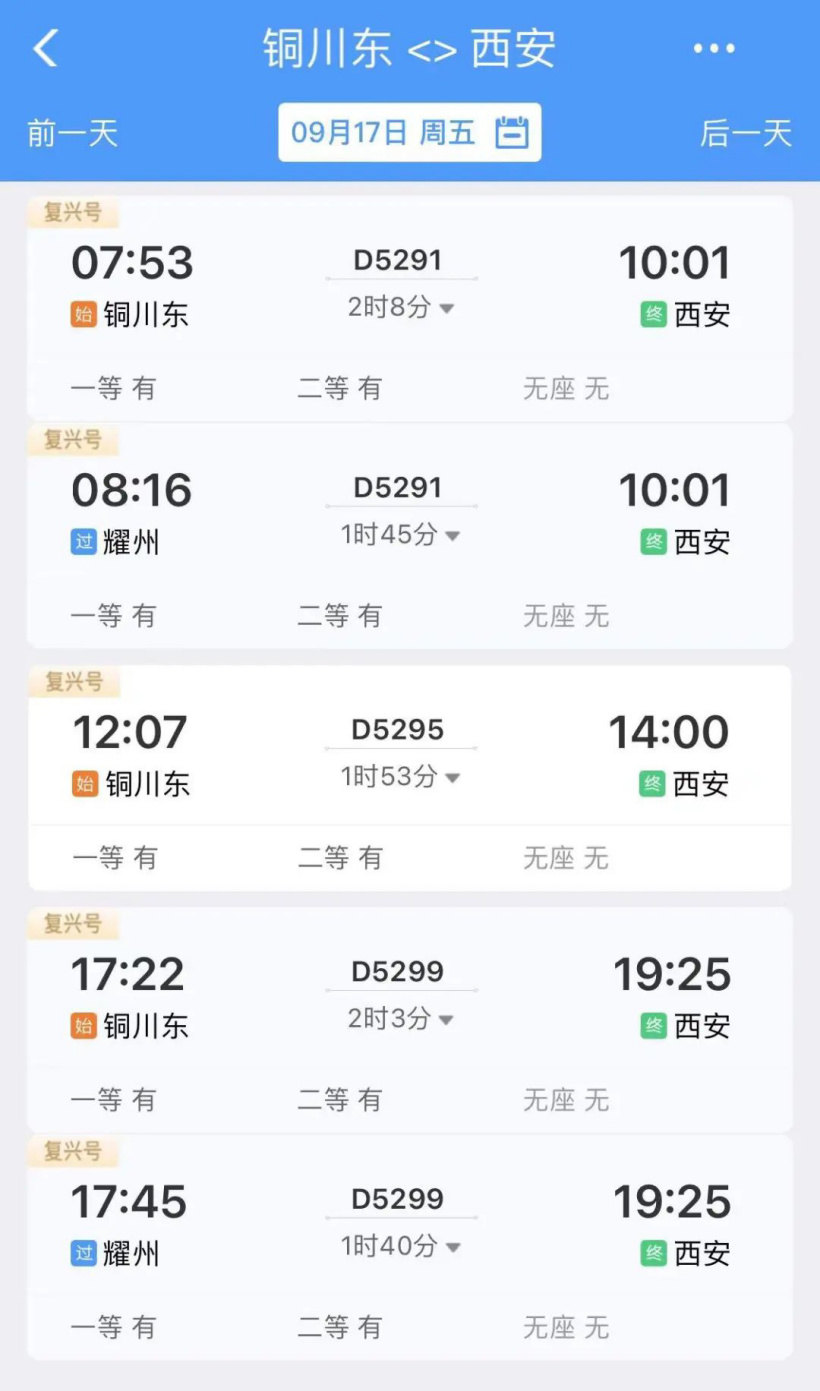The height and width of the screenshot is (1391, 820).
Task: Go back using the top-left arrow
Action: (46, 48)
